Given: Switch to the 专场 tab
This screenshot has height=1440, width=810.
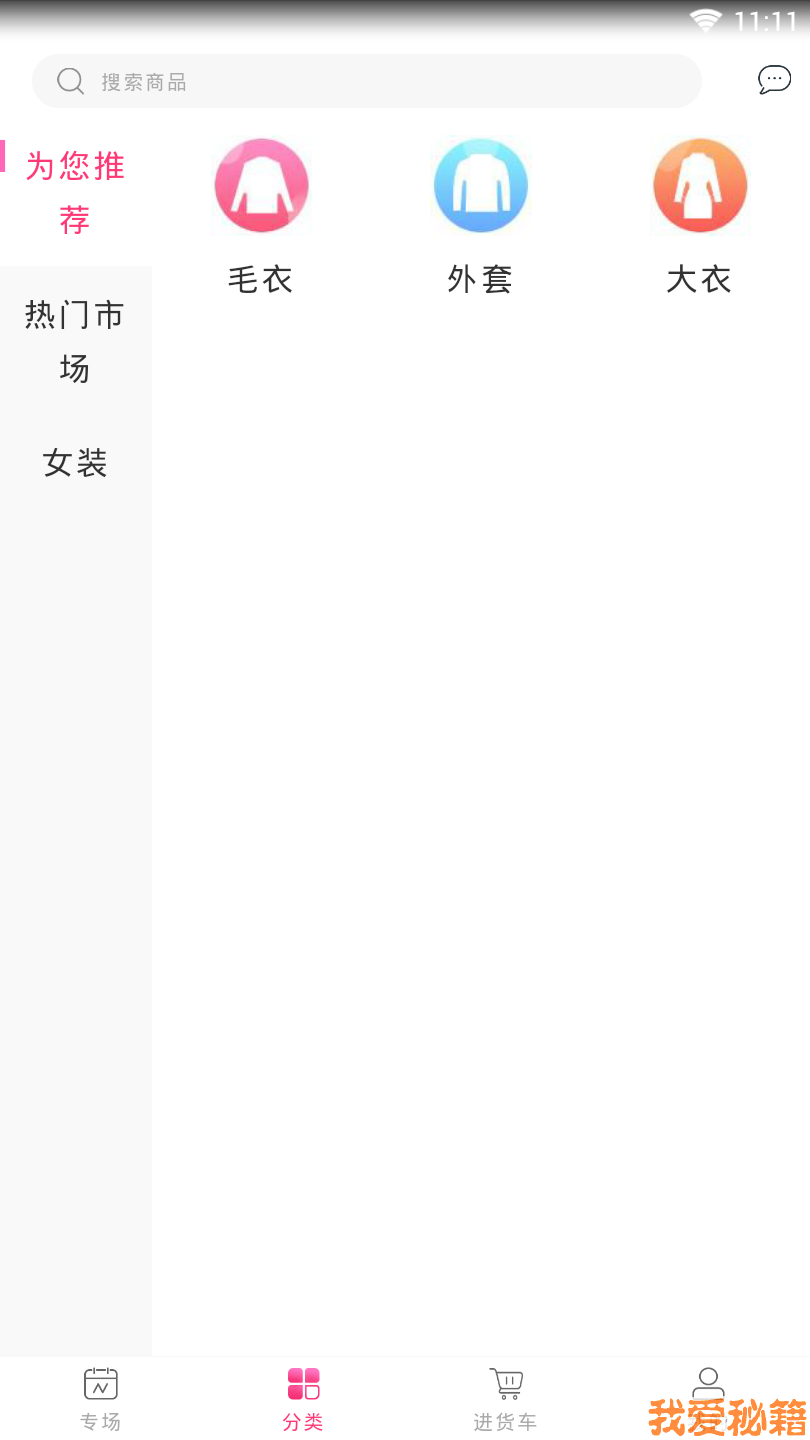Looking at the screenshot, I should (101, 1398).
